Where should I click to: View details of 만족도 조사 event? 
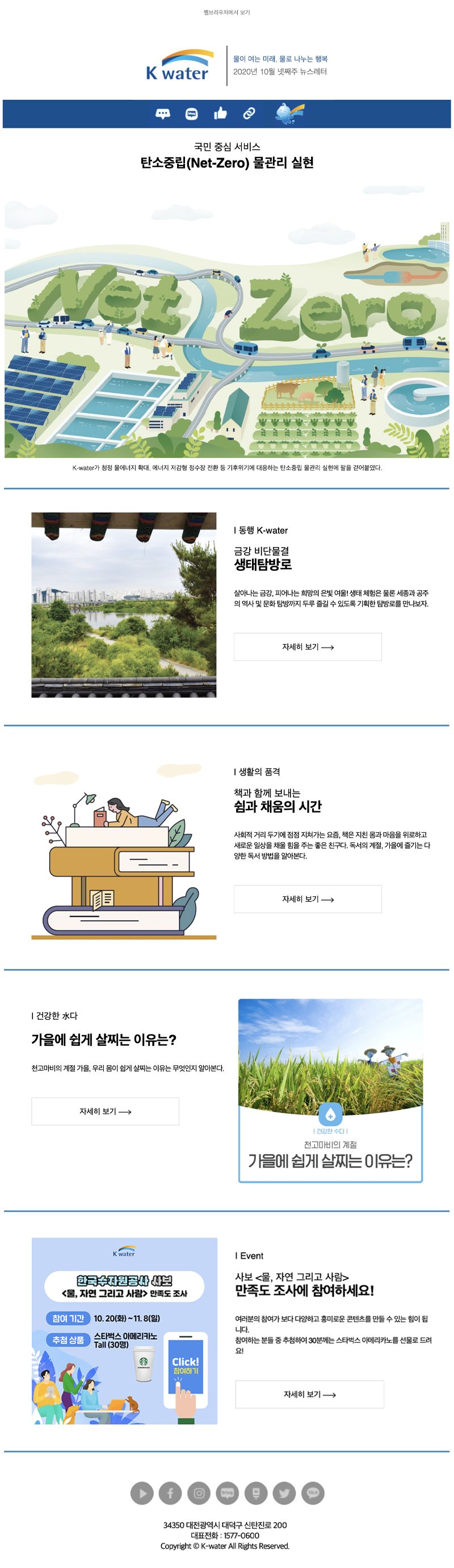pos(309,1394)
